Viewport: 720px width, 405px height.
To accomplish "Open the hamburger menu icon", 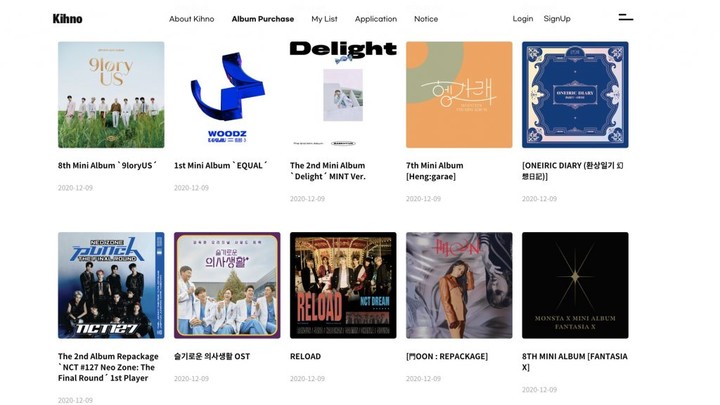I will (x=625, y=17).
